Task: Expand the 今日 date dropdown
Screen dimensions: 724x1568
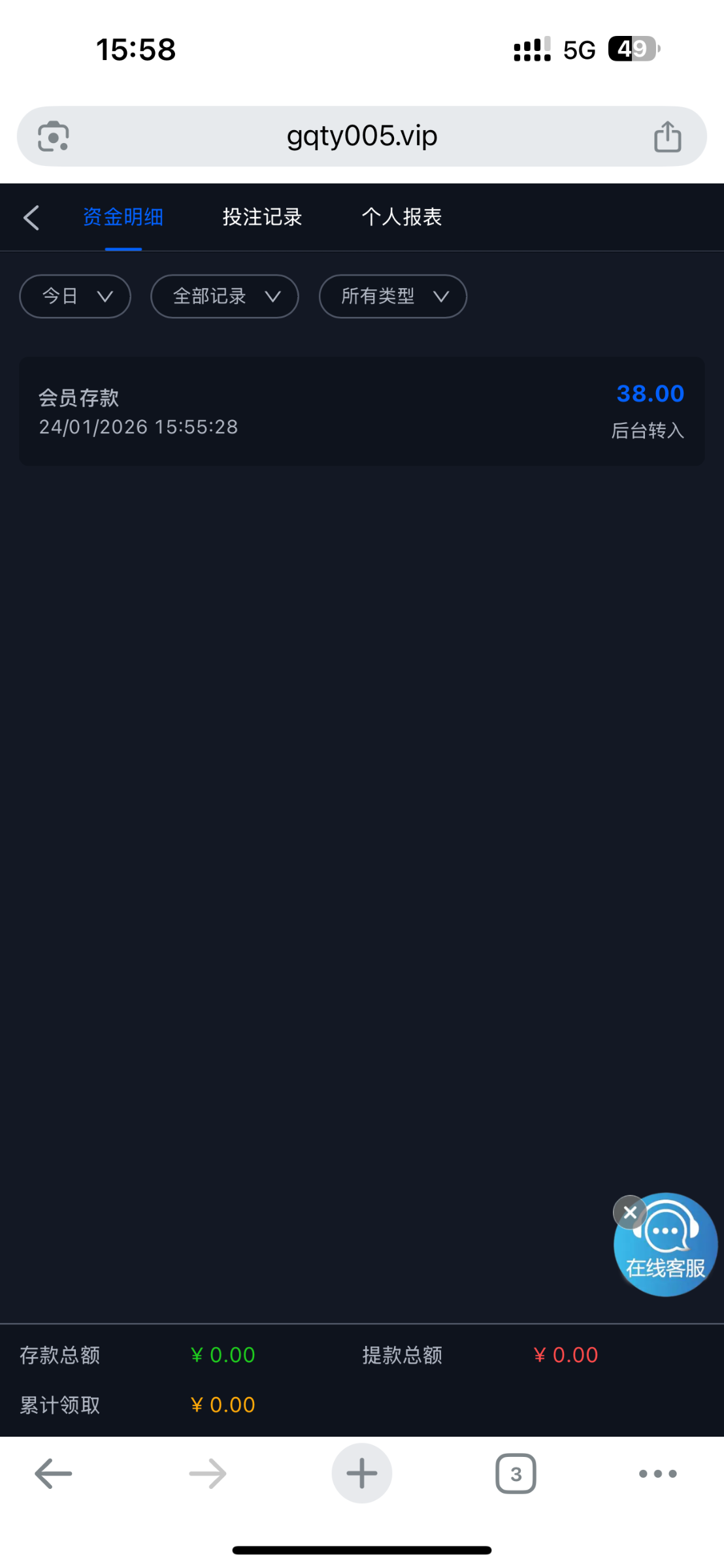Action: [75, 297]
